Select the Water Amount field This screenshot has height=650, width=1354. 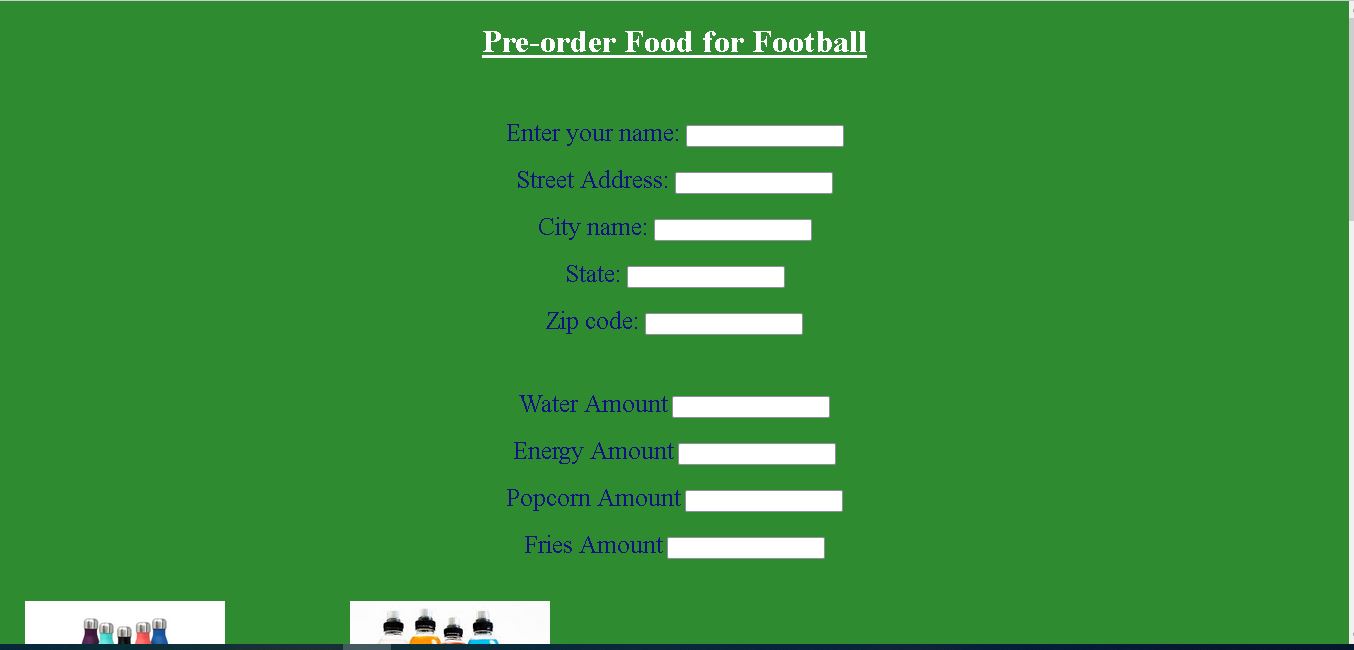(x=750, y=407)
